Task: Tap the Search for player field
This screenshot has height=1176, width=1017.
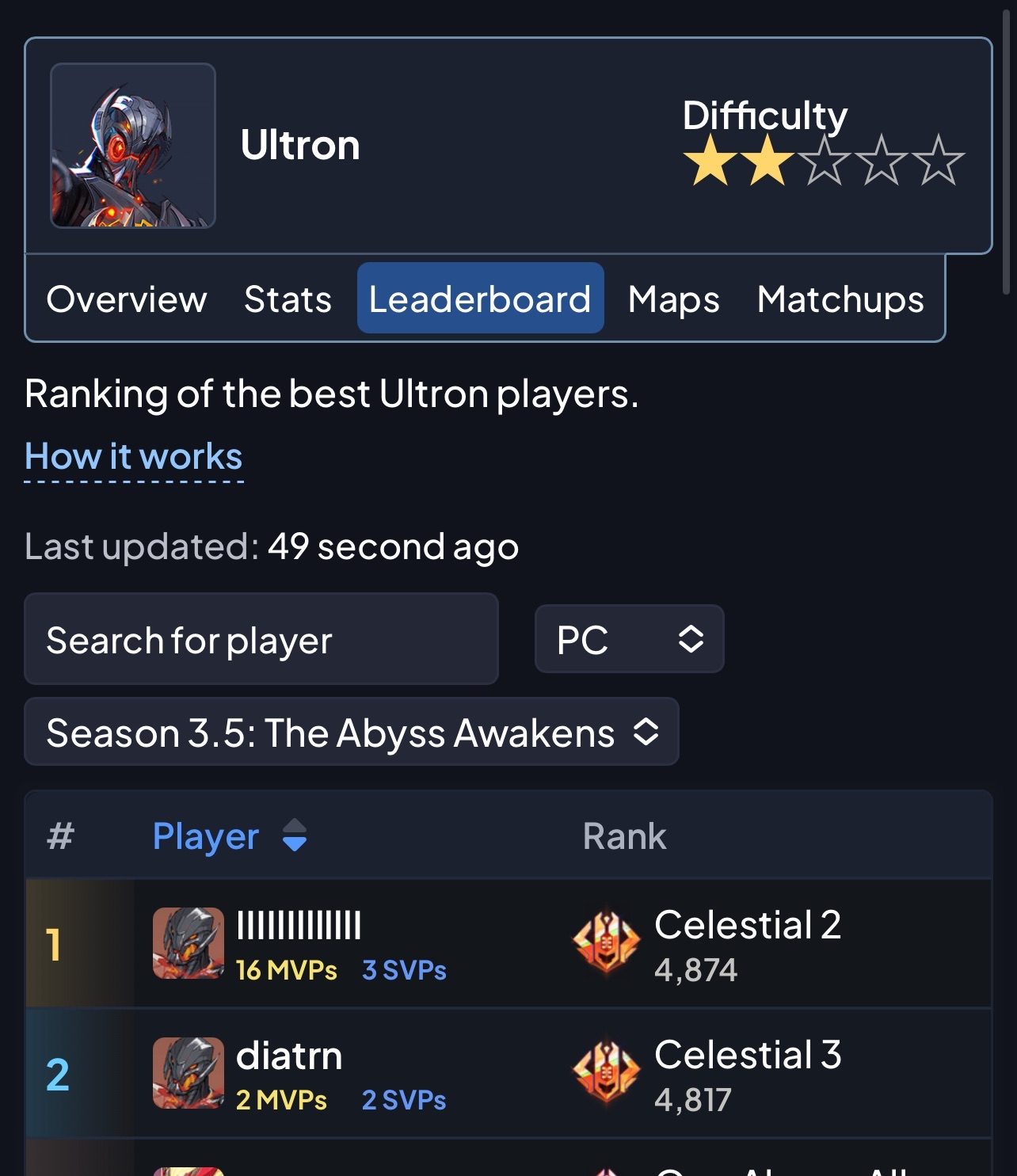Action: coord(261,639)
